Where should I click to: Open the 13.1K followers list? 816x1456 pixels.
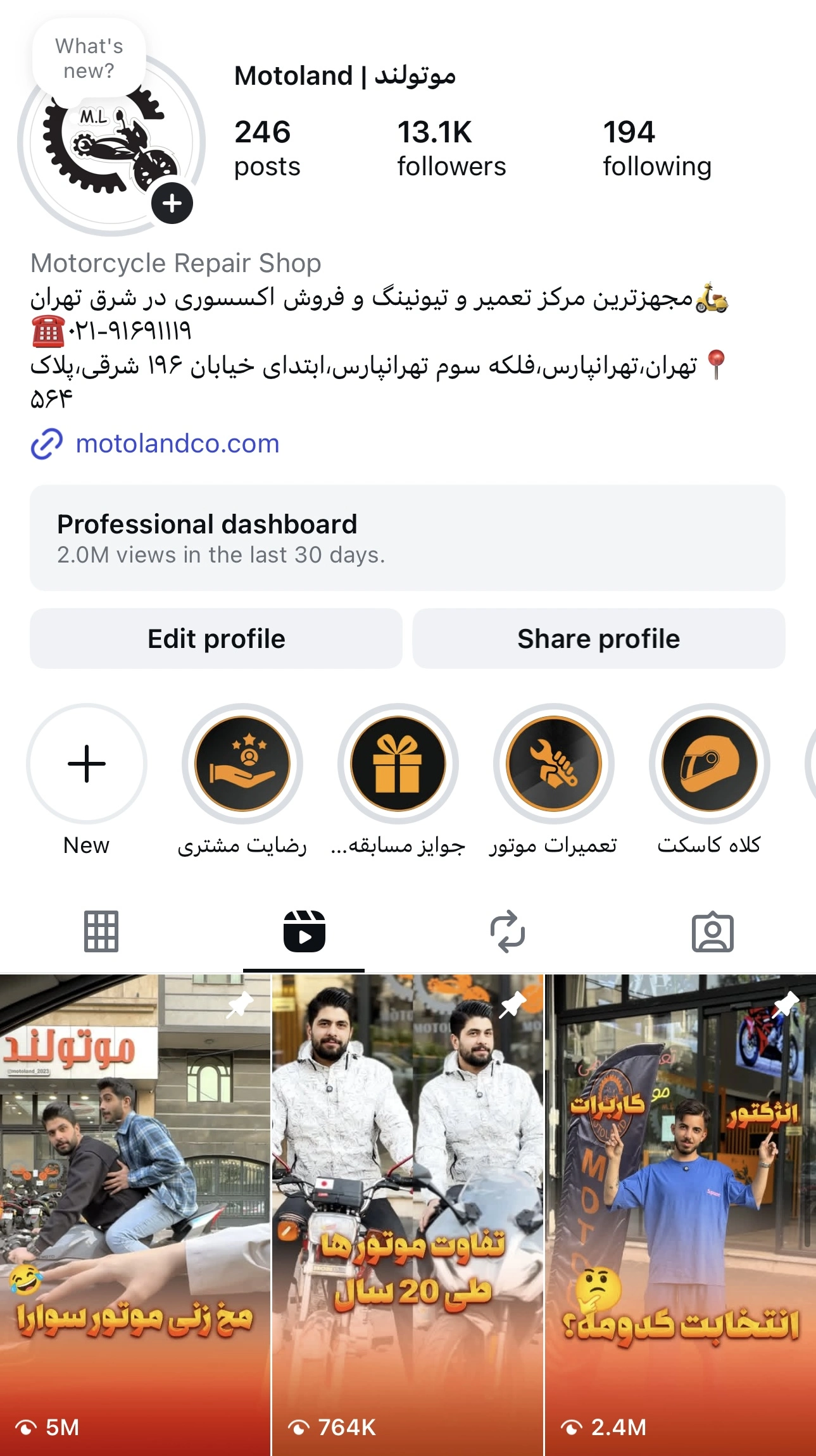click(x=451, y=149)
